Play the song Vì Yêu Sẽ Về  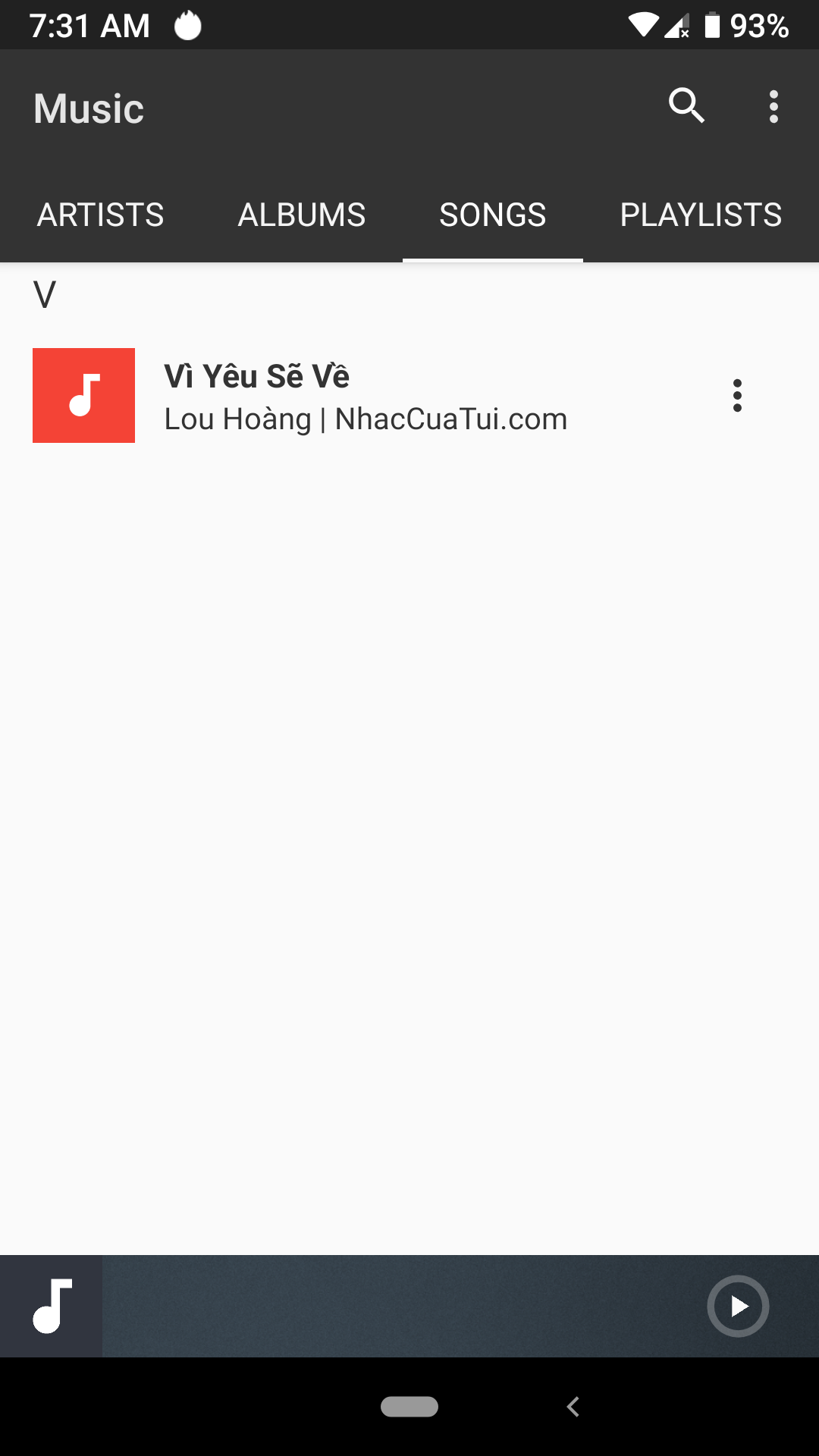tap(364, 396)
